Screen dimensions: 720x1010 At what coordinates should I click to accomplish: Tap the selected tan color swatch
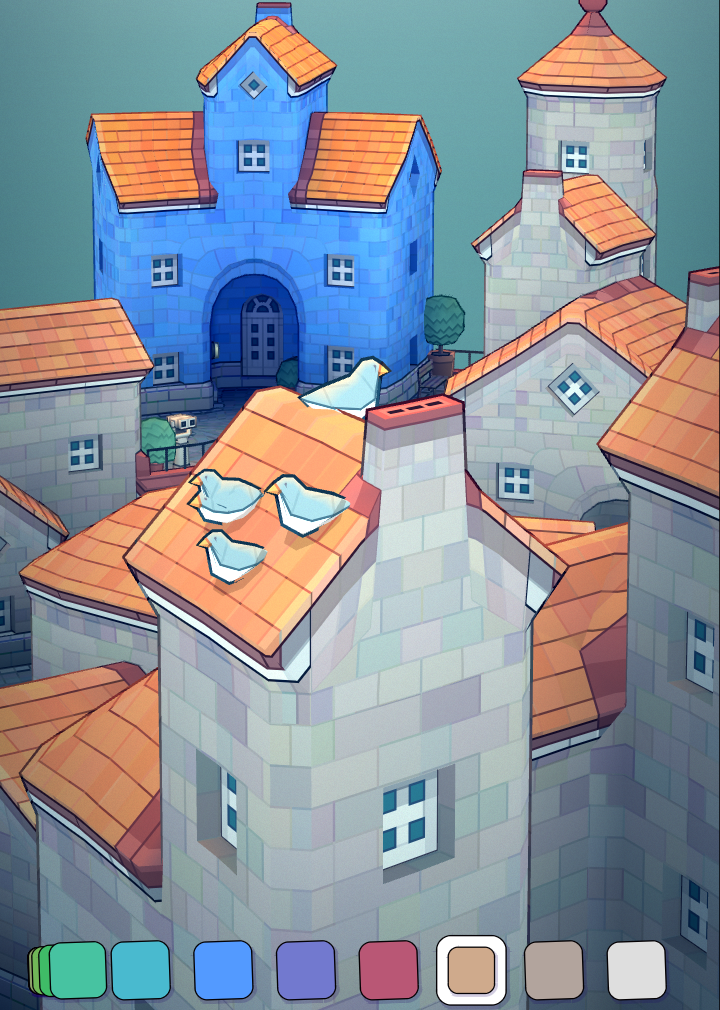(x=471, y=970)
